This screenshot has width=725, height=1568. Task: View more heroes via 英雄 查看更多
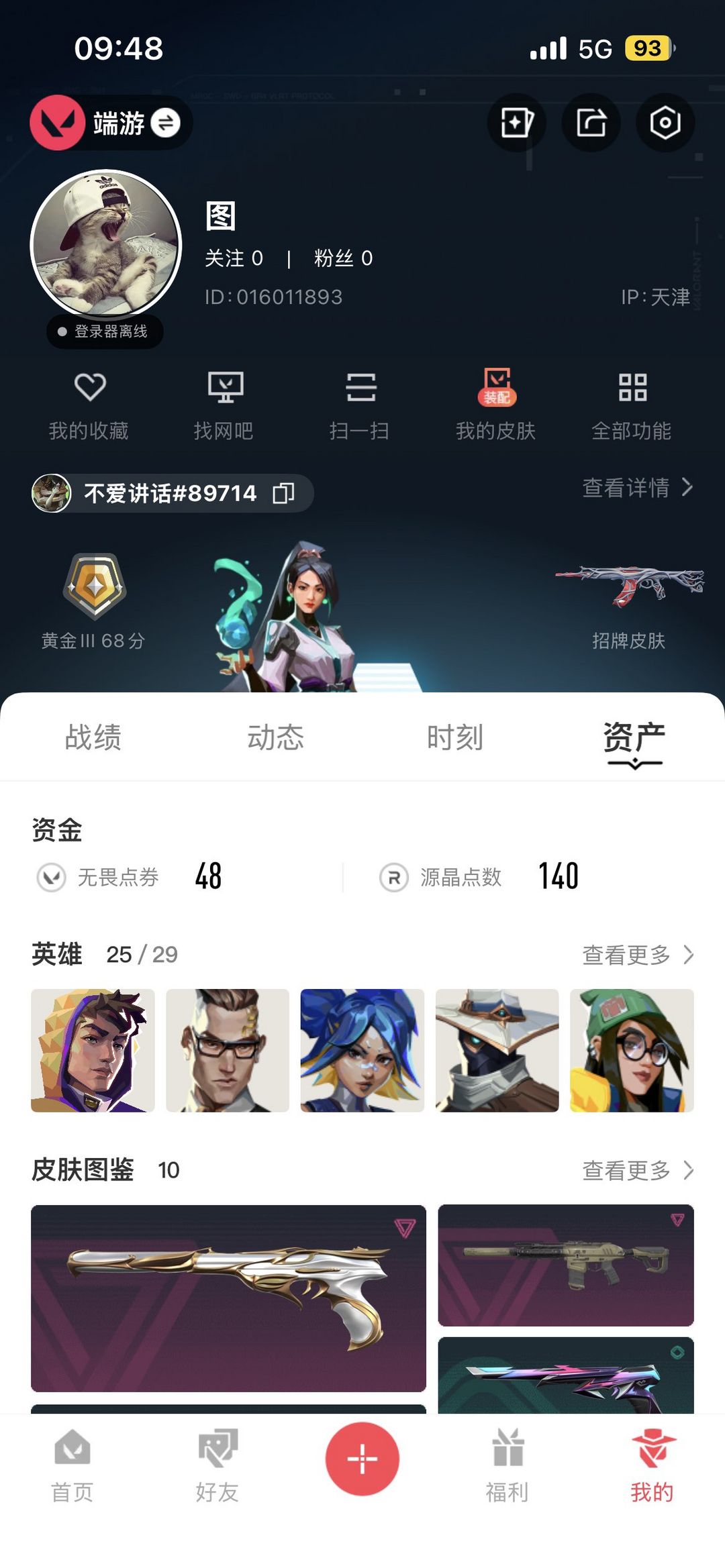coord(636,955)
